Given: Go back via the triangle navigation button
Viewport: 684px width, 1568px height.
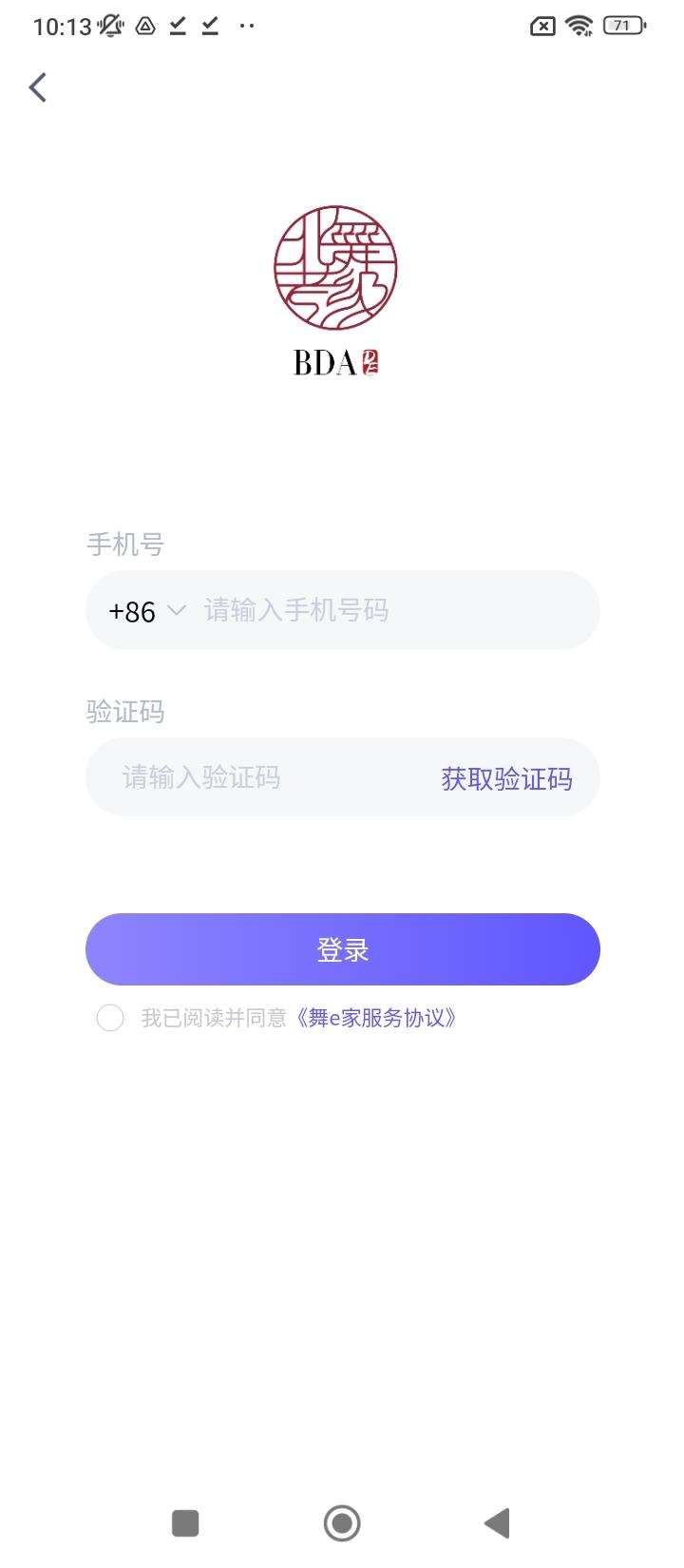Looking at the screenshot, I should (495, 1522).
